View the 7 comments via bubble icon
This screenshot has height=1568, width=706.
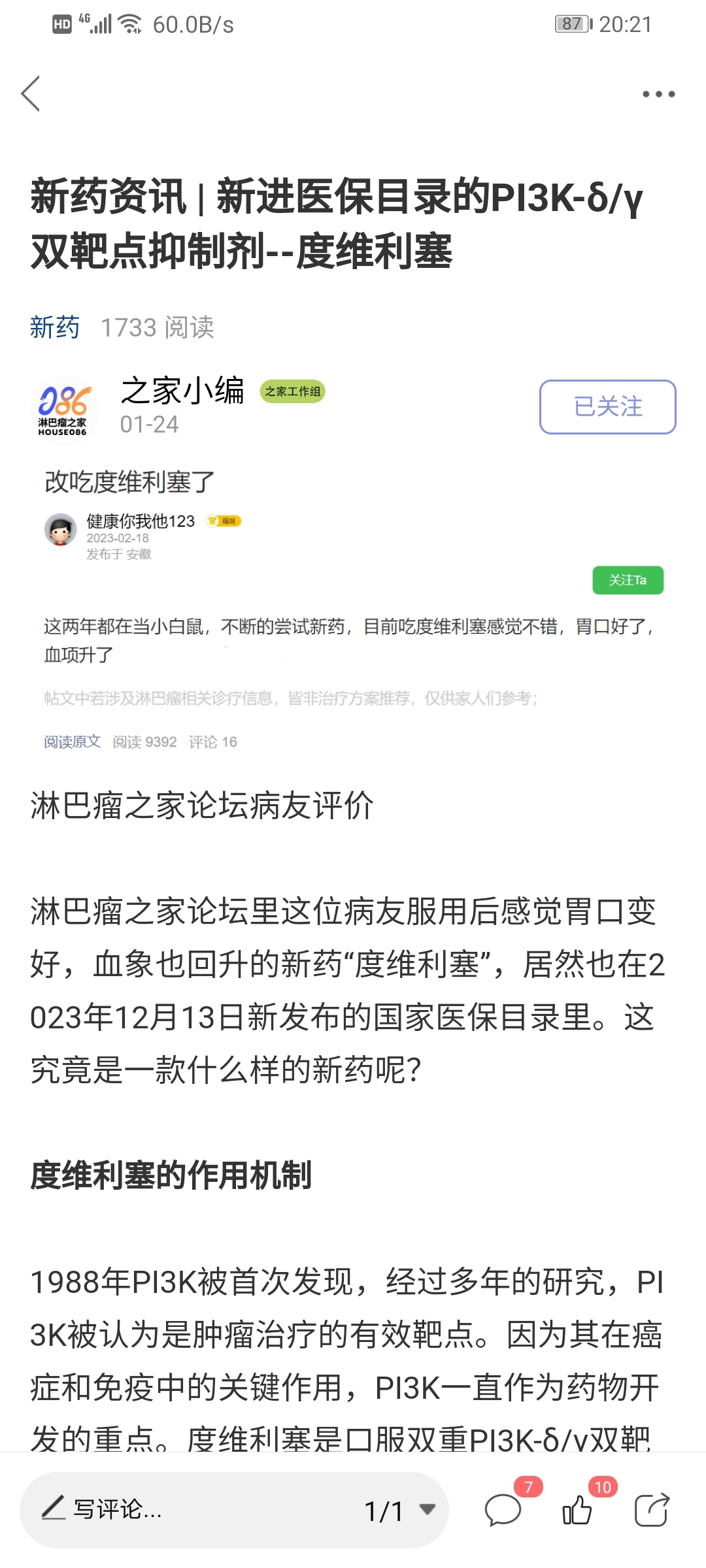pos(503,1510)
